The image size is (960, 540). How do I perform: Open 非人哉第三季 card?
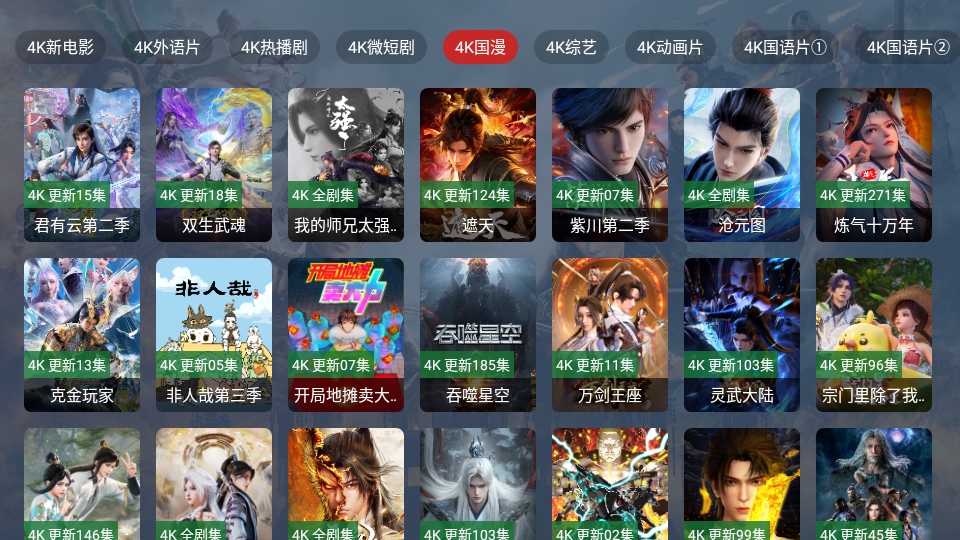click(214, 335)
